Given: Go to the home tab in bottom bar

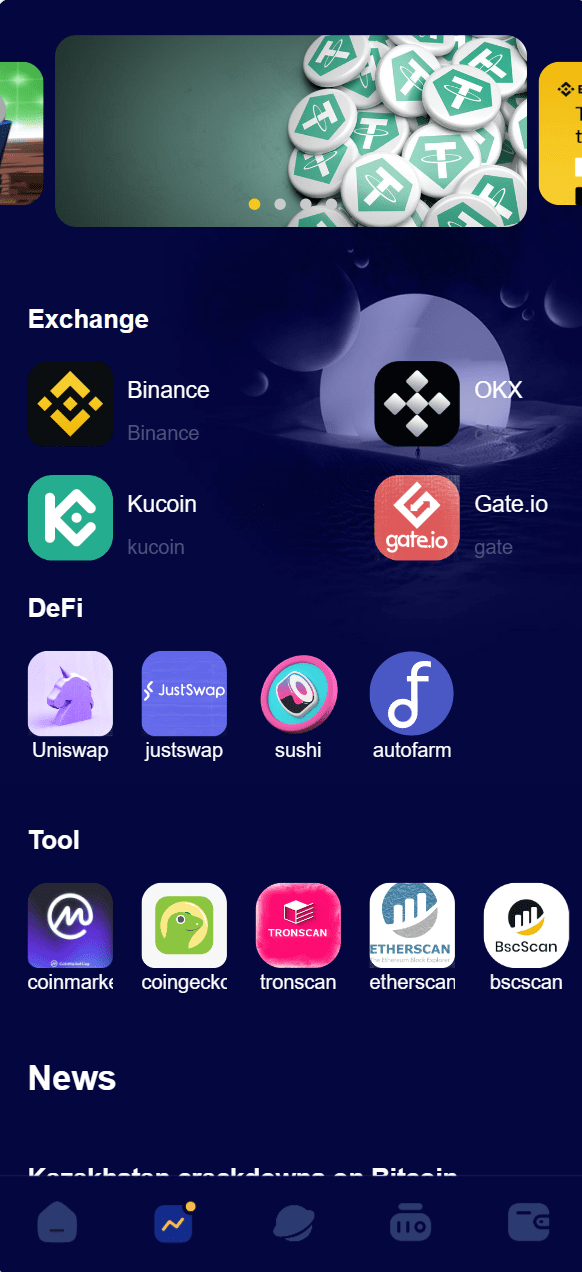Looking at the screenshot, I should click(x=57, y=1222).
